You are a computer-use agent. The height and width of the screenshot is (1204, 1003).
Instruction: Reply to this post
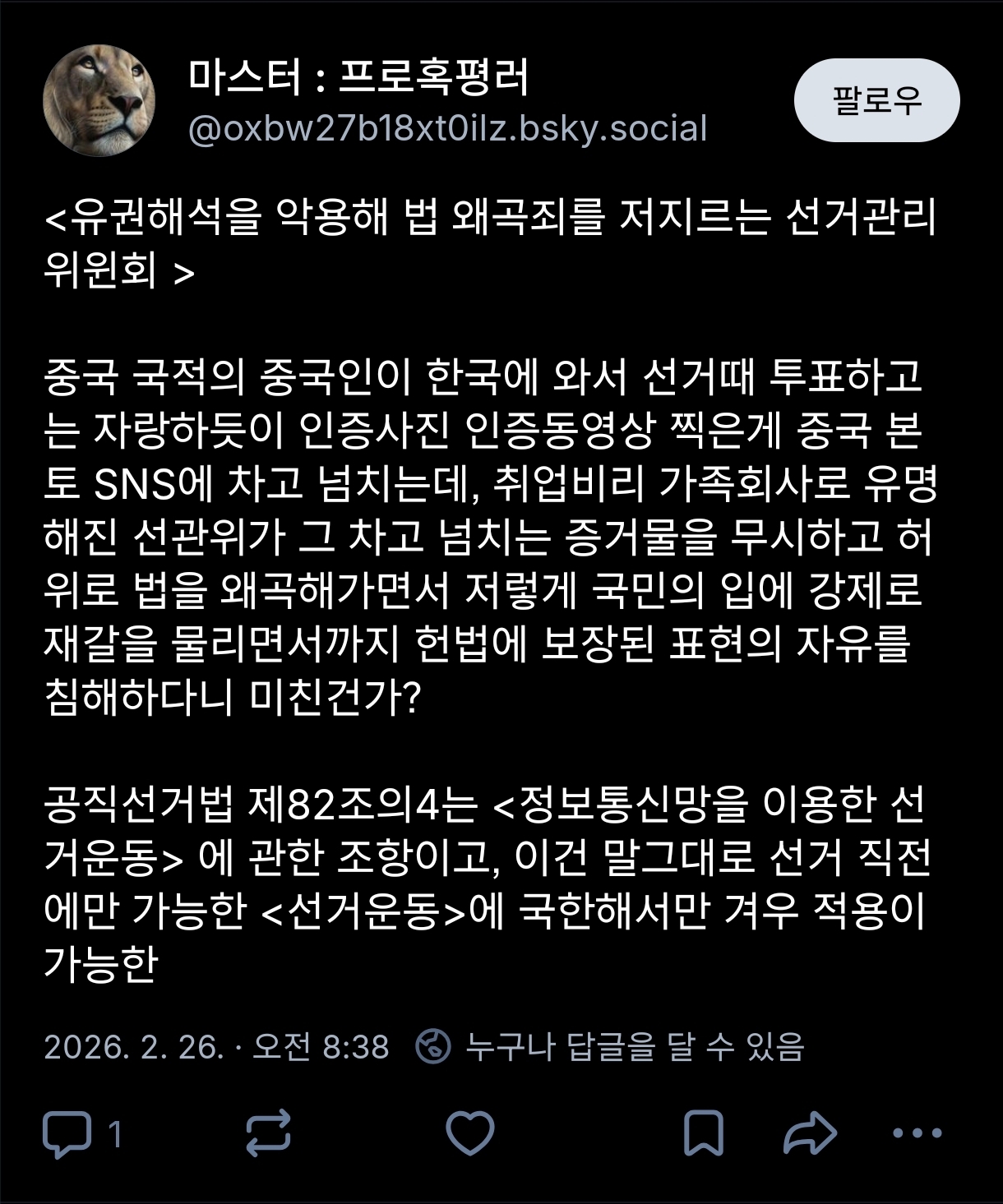tap(67, 1134)
